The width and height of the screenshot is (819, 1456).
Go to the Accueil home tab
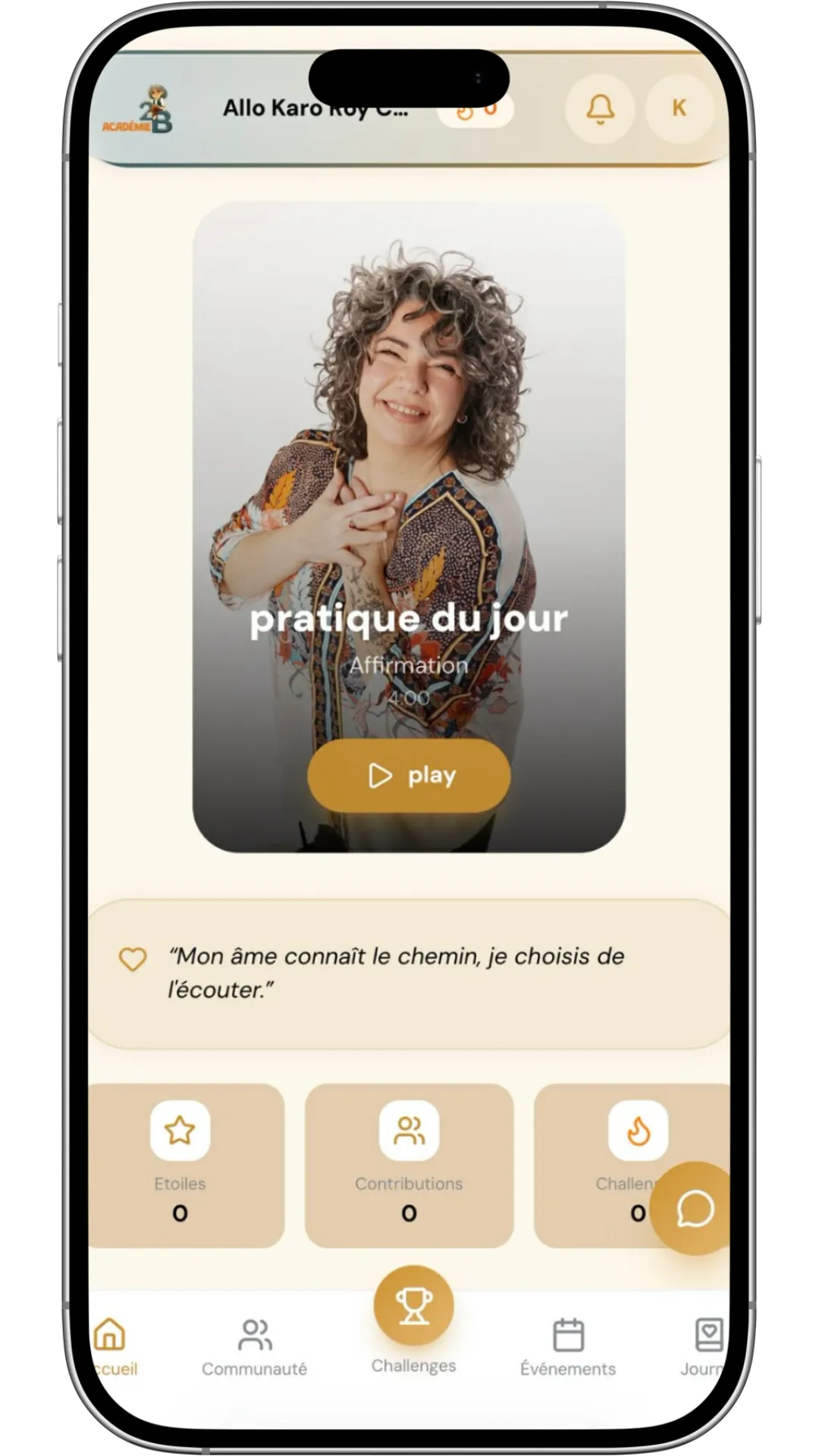(x=111, y=1346)
